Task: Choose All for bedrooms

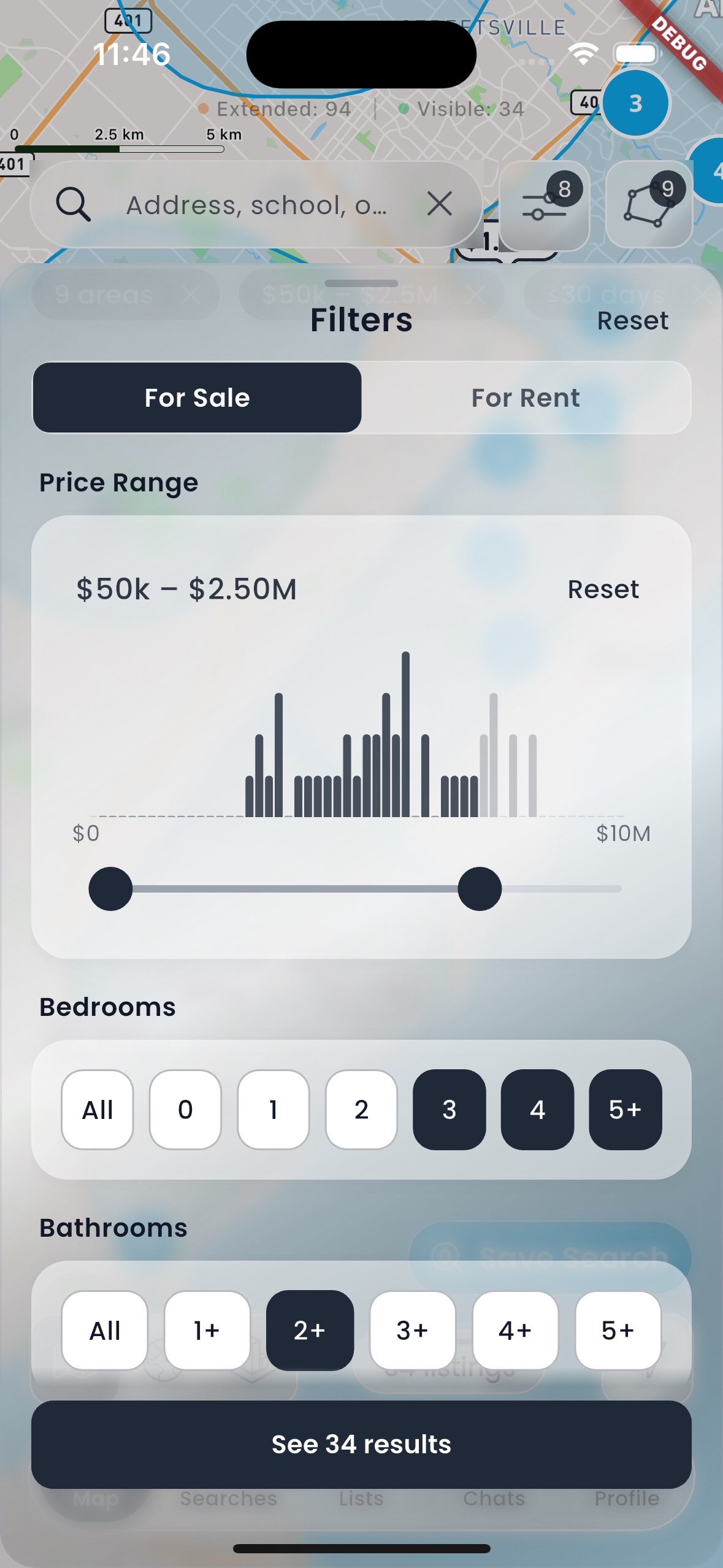Action: click(x=98, y=1110)
